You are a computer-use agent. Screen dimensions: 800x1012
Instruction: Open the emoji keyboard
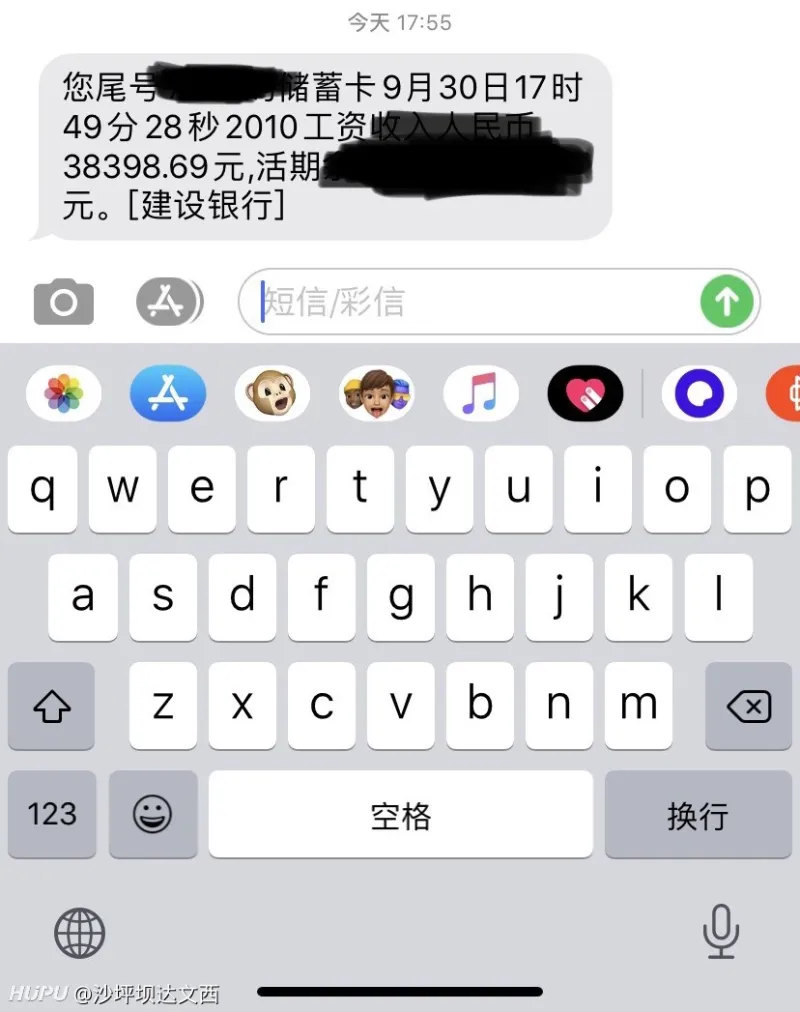tap(153, 814)
